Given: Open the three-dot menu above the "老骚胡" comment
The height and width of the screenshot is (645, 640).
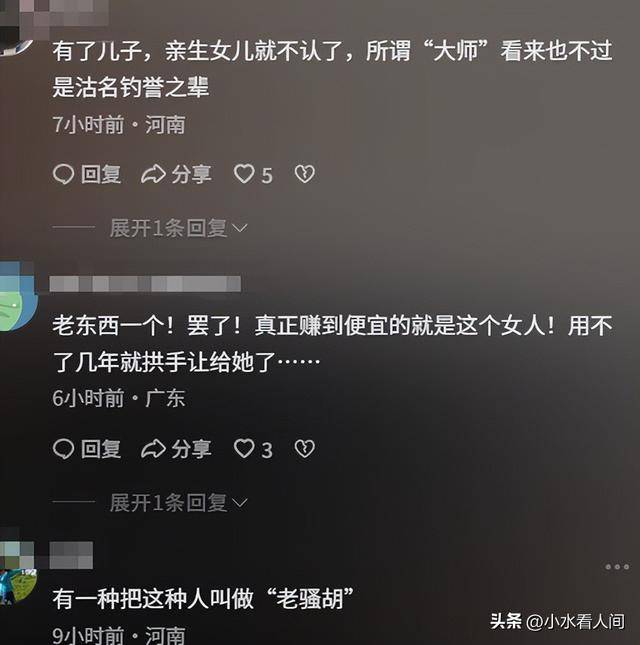Looking at the screenshot, I should [617, 567].
